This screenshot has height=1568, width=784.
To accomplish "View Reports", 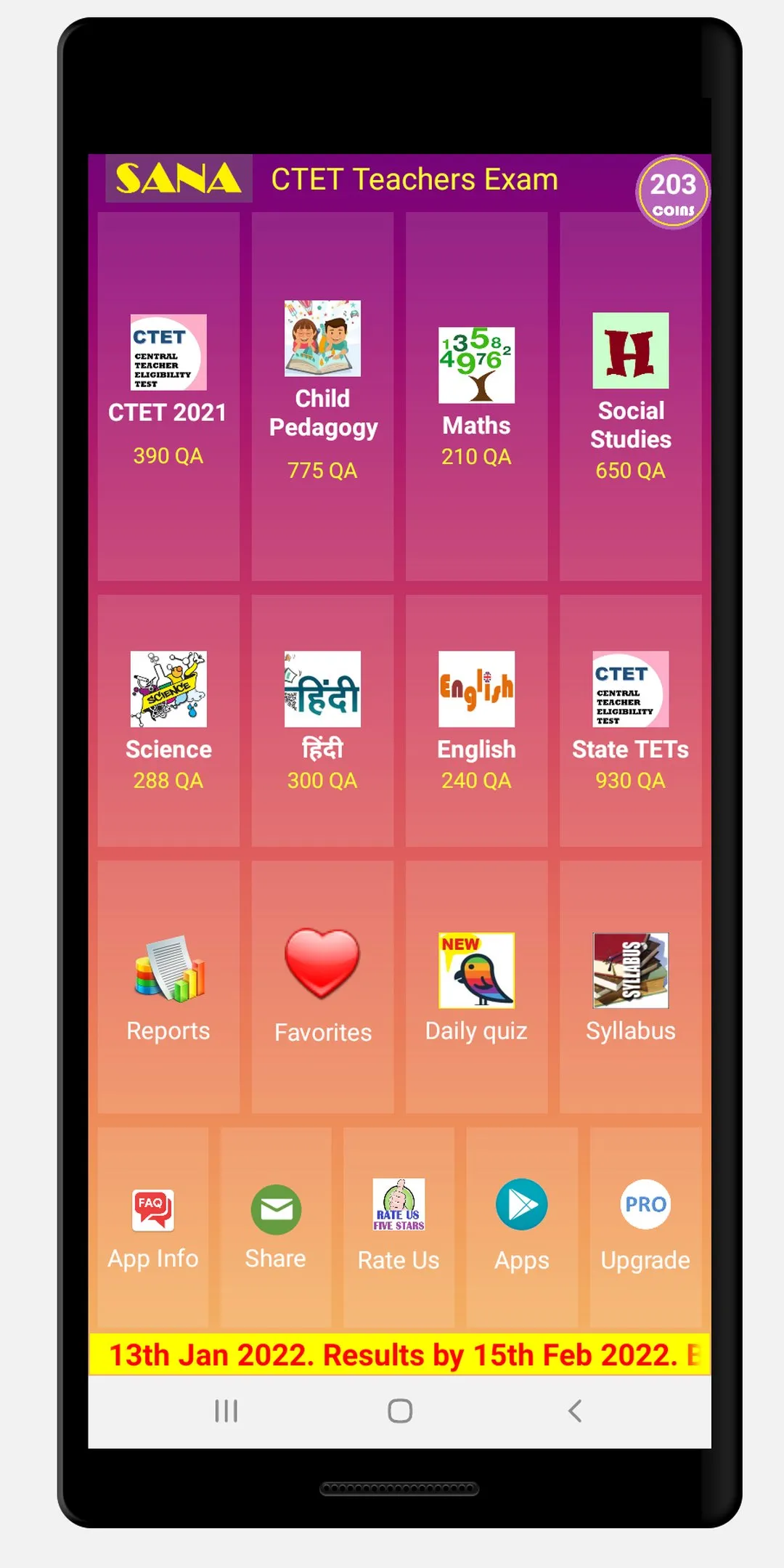I will [168, 988].
